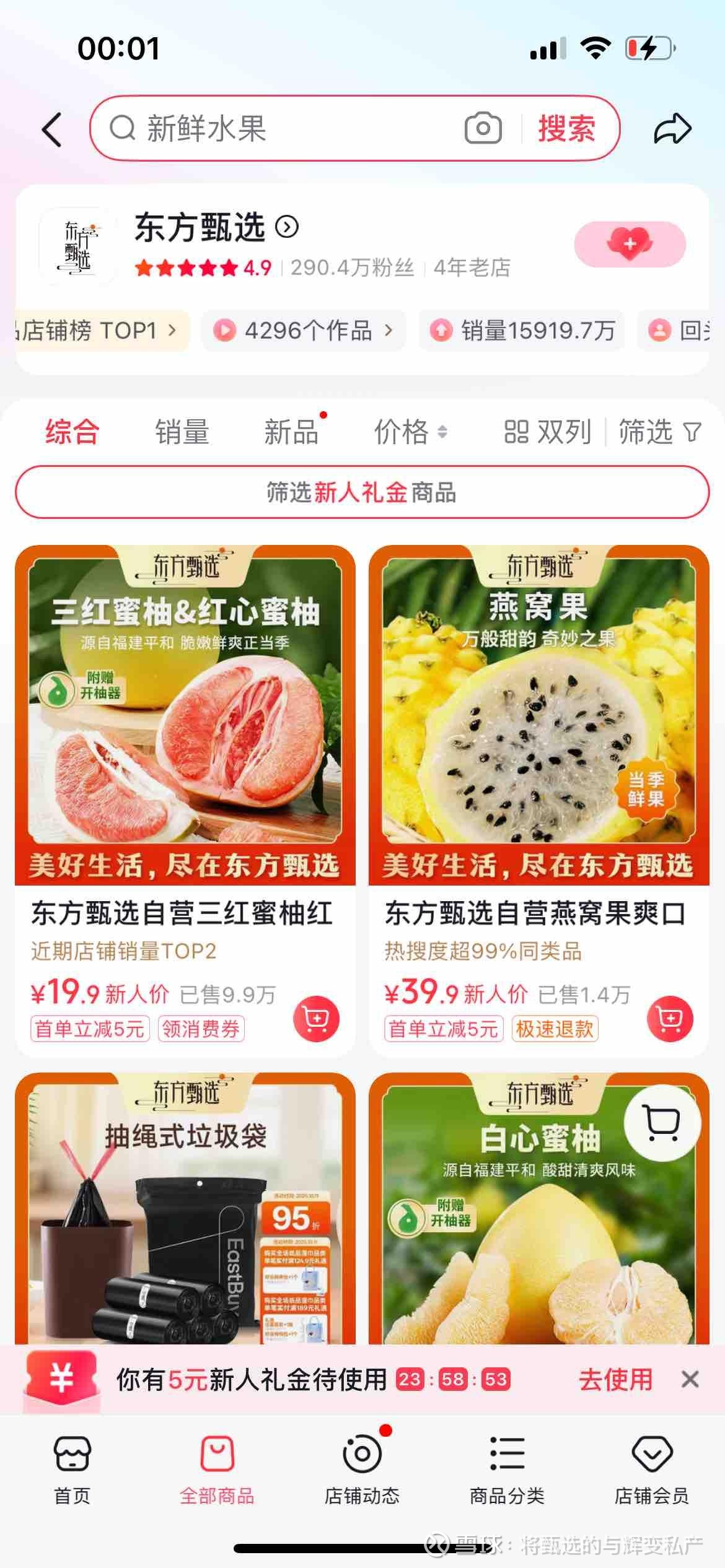The height and width of the screenshot is (1568, 725).
Task: Share this store page
Action: coord(672,129)
